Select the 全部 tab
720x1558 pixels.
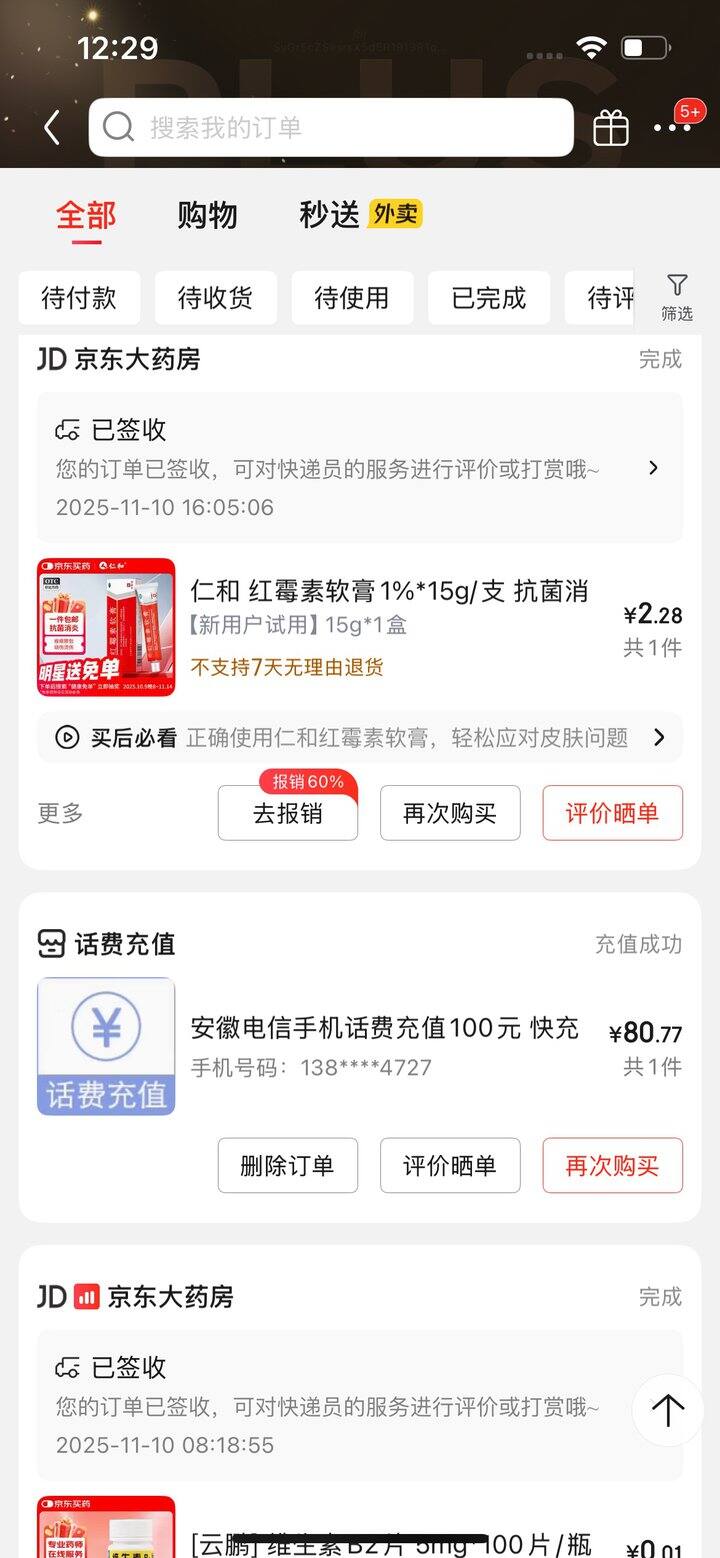[86, 215]
